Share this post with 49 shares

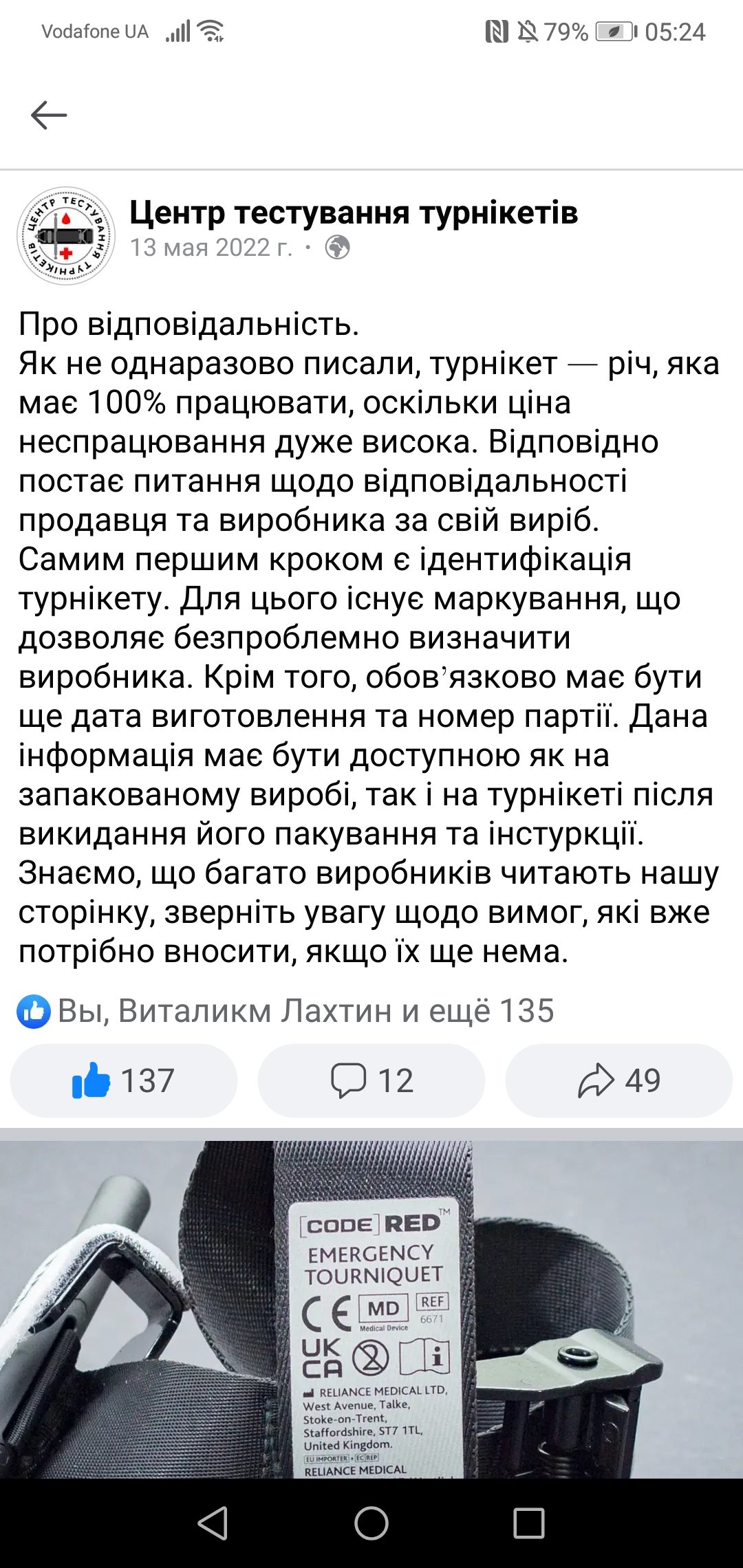619,1080
